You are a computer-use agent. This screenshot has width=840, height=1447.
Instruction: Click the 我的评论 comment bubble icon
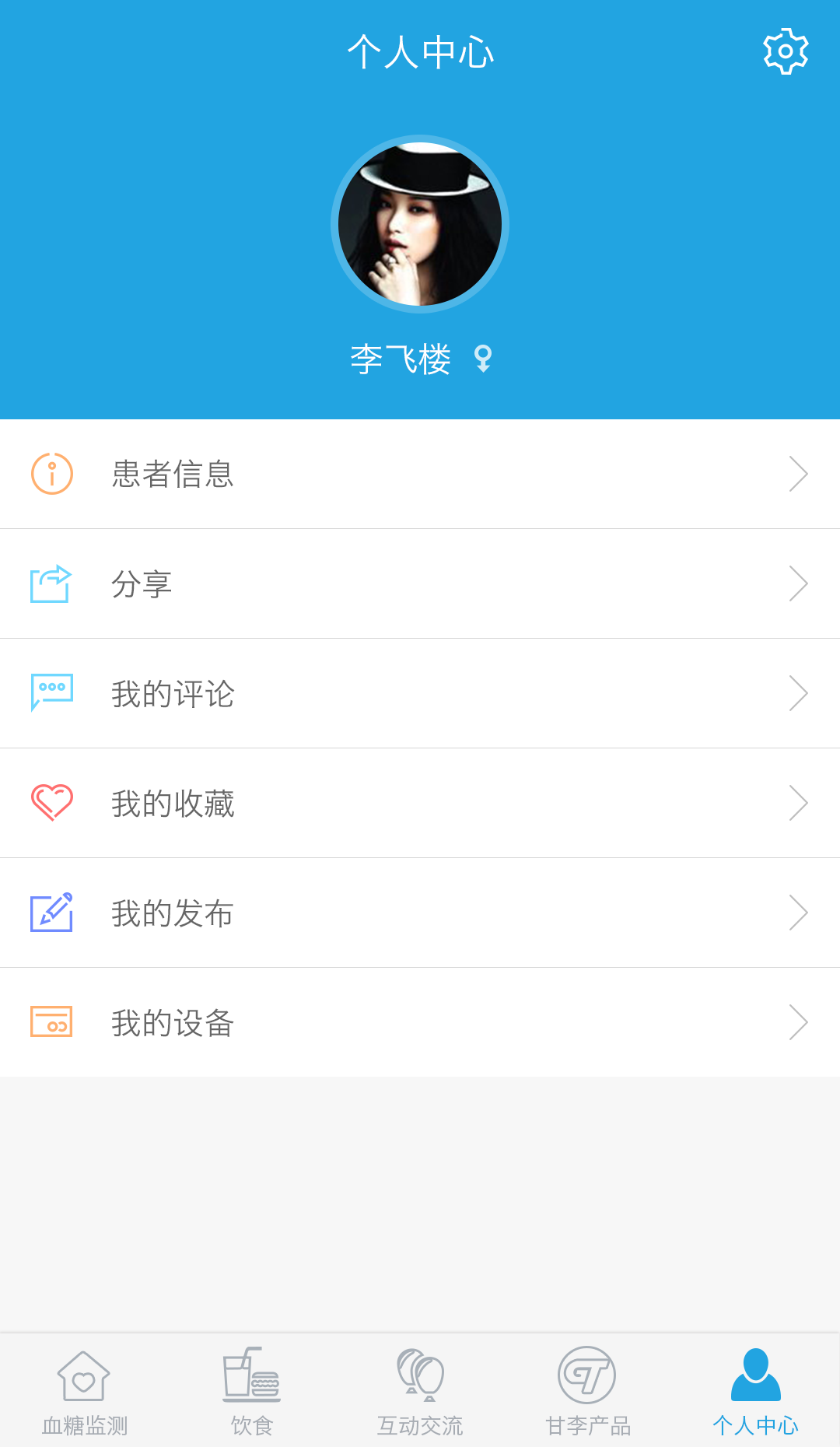tap(51, 693)
